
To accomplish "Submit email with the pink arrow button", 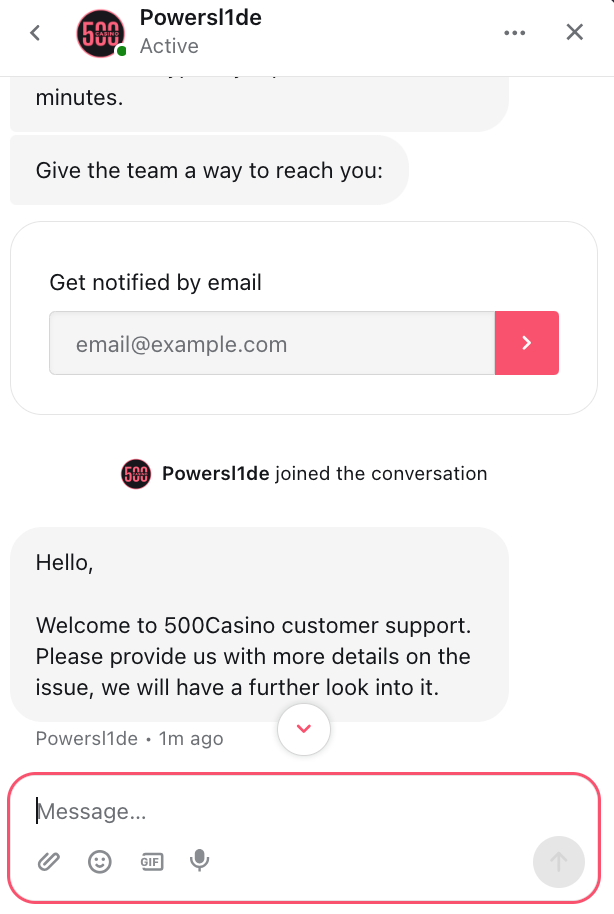I will [527, 344].
